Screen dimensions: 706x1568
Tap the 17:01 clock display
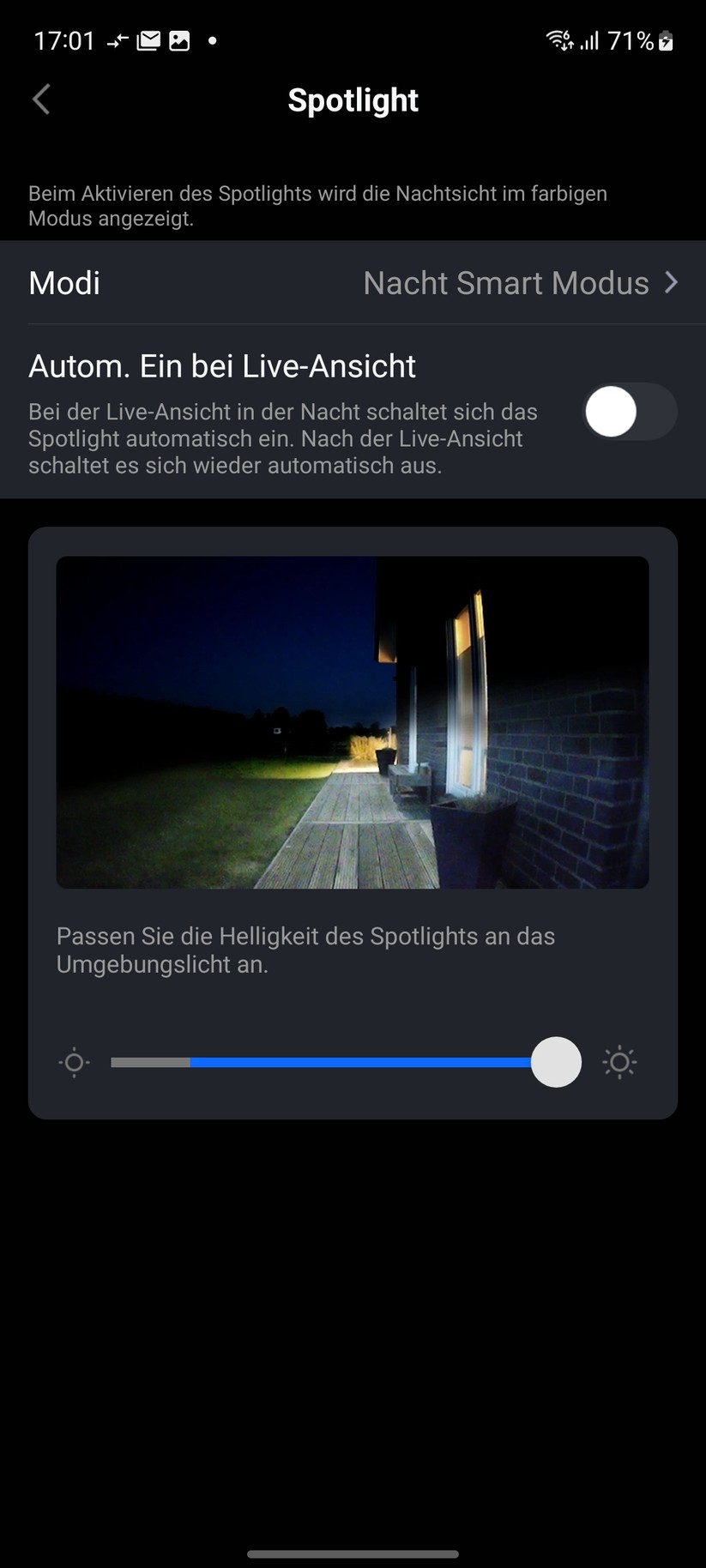click(x=63, y=39)
